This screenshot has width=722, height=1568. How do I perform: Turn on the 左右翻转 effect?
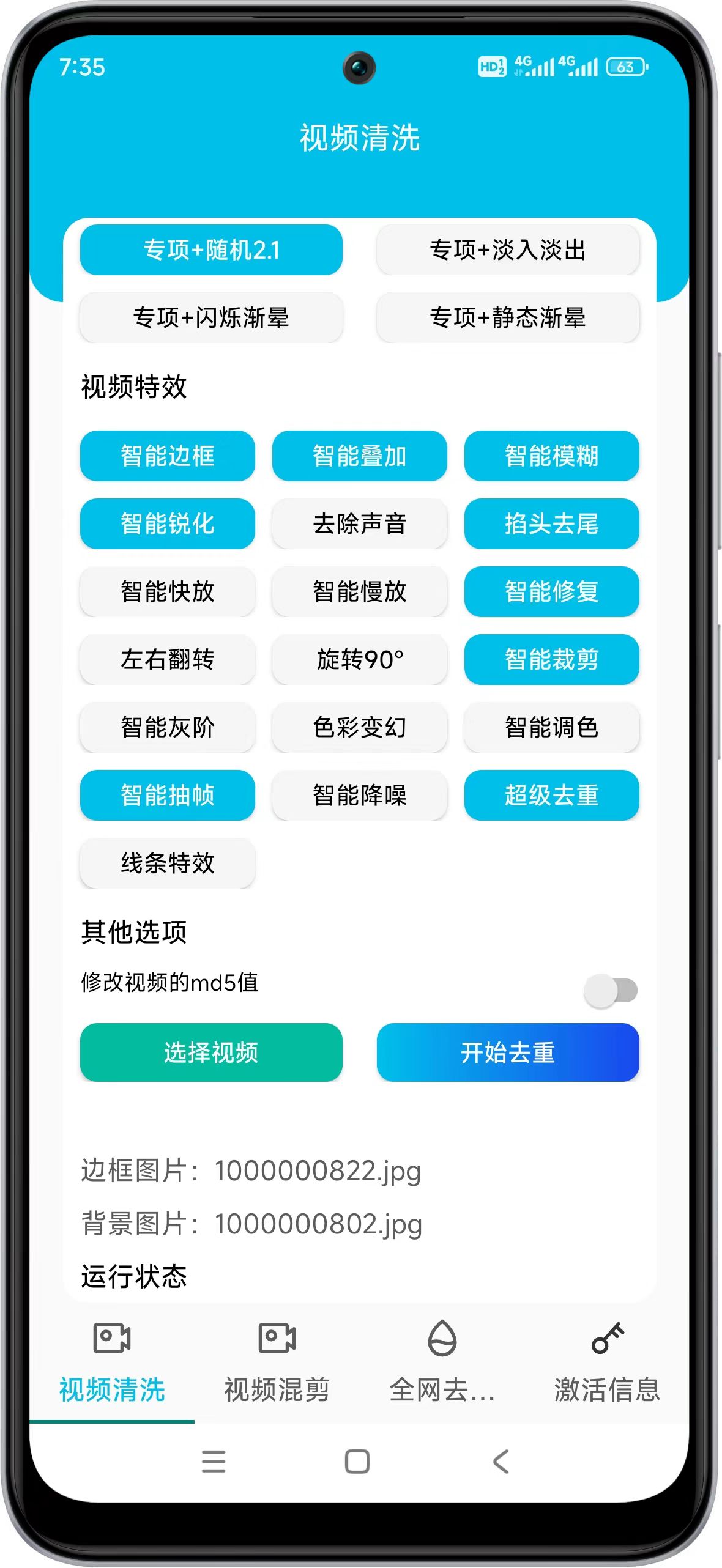tap(167, 659)
